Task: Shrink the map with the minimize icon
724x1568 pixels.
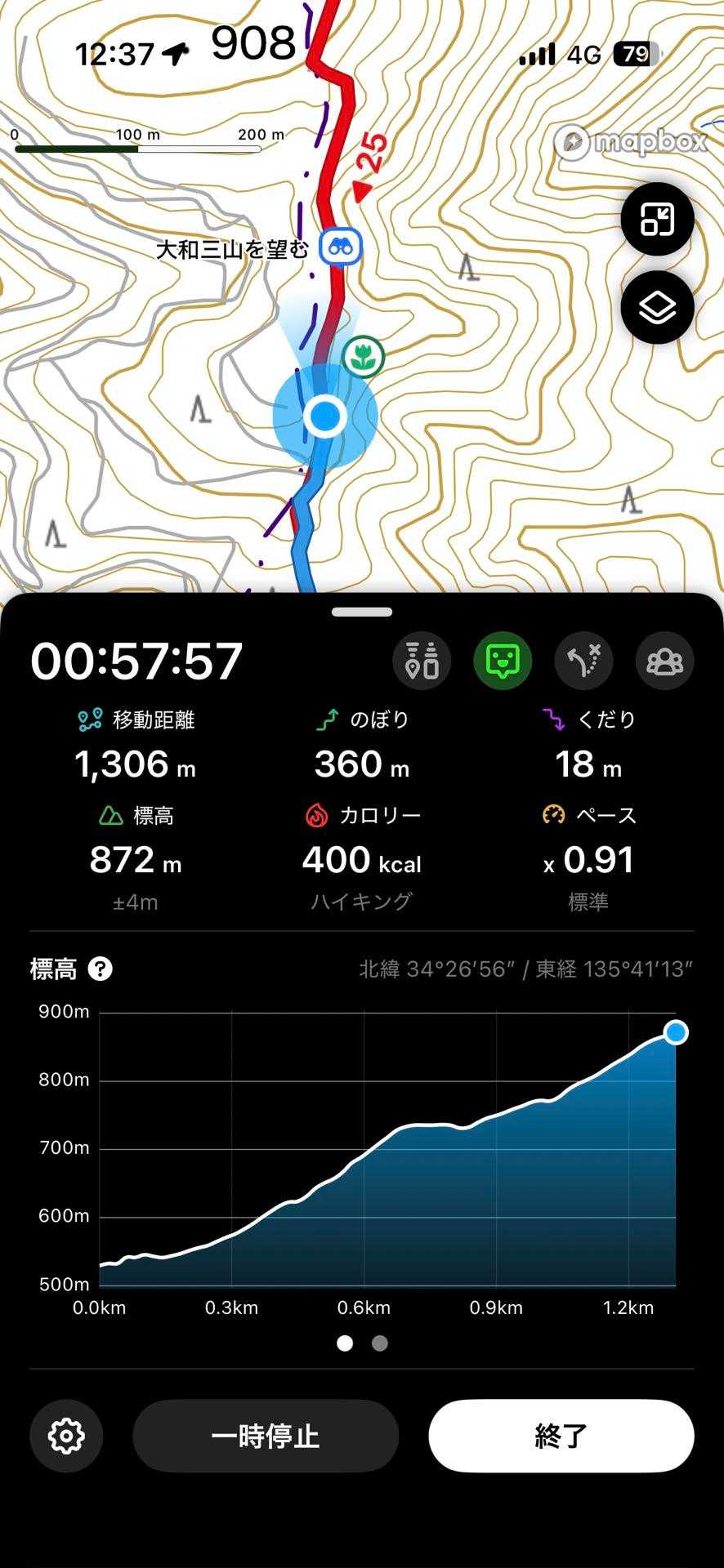Action: pos(657,220)
